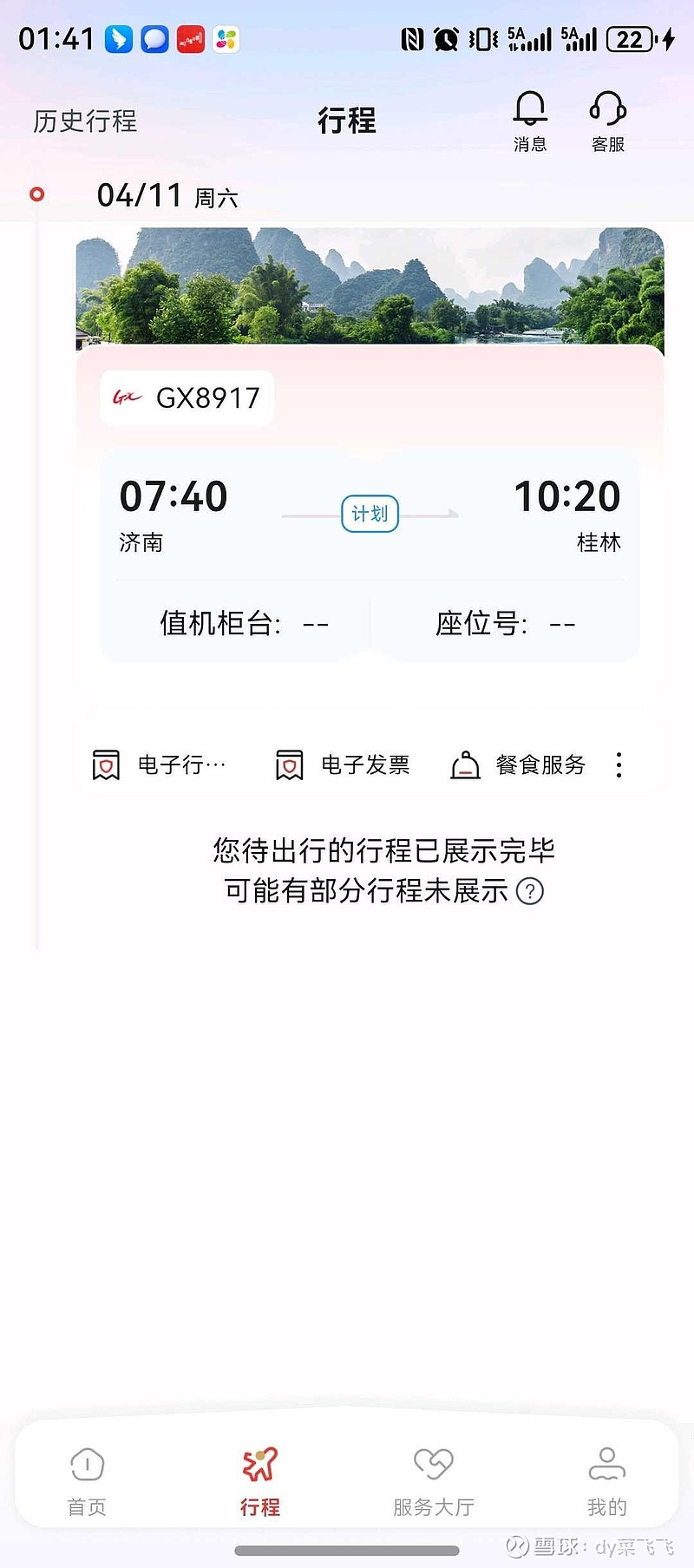
Task: Click the 电子行程单 receipt icon
Action: tap(105, 764)
